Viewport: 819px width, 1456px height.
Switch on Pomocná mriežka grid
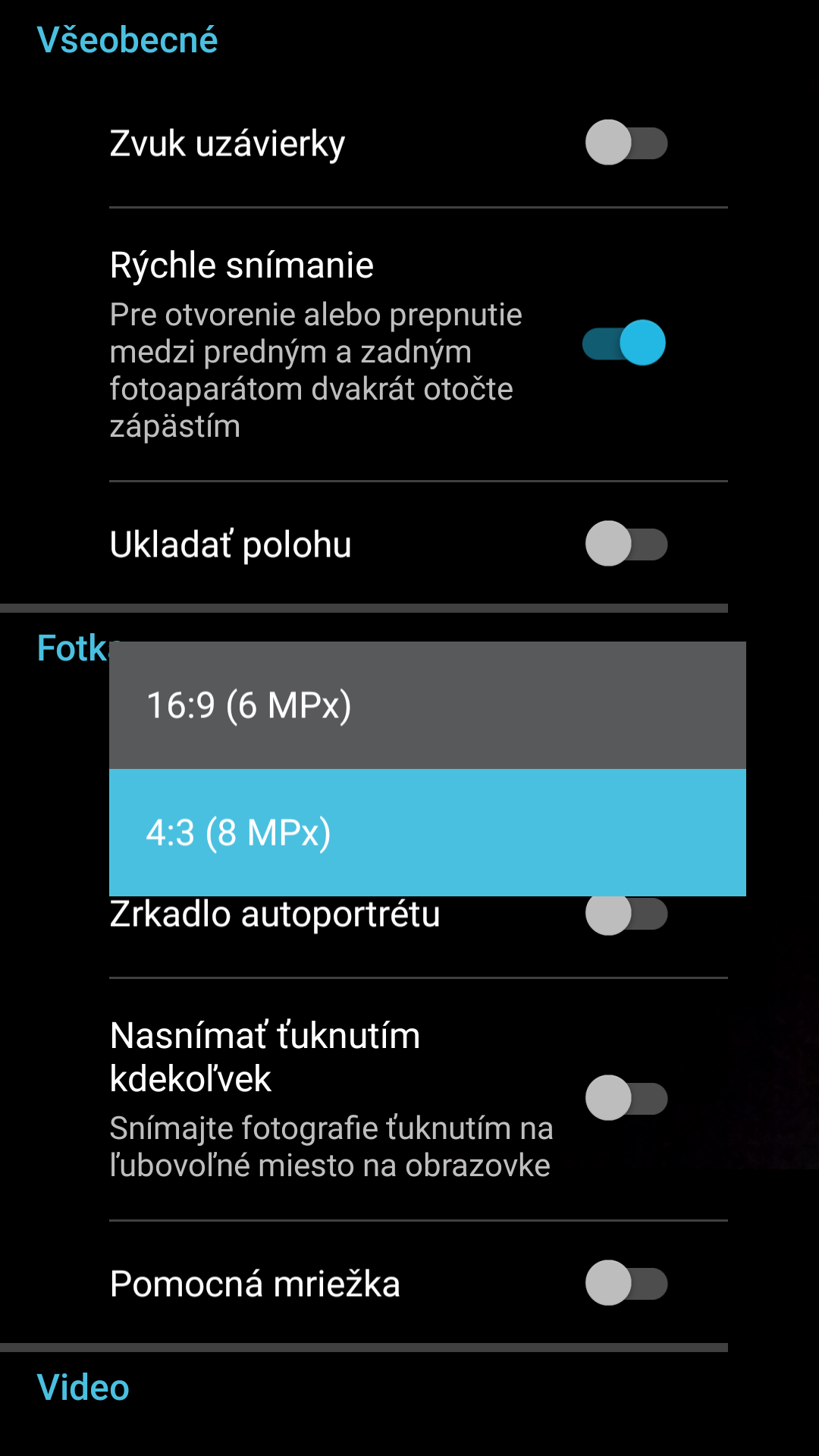(x=626, y=1283)
